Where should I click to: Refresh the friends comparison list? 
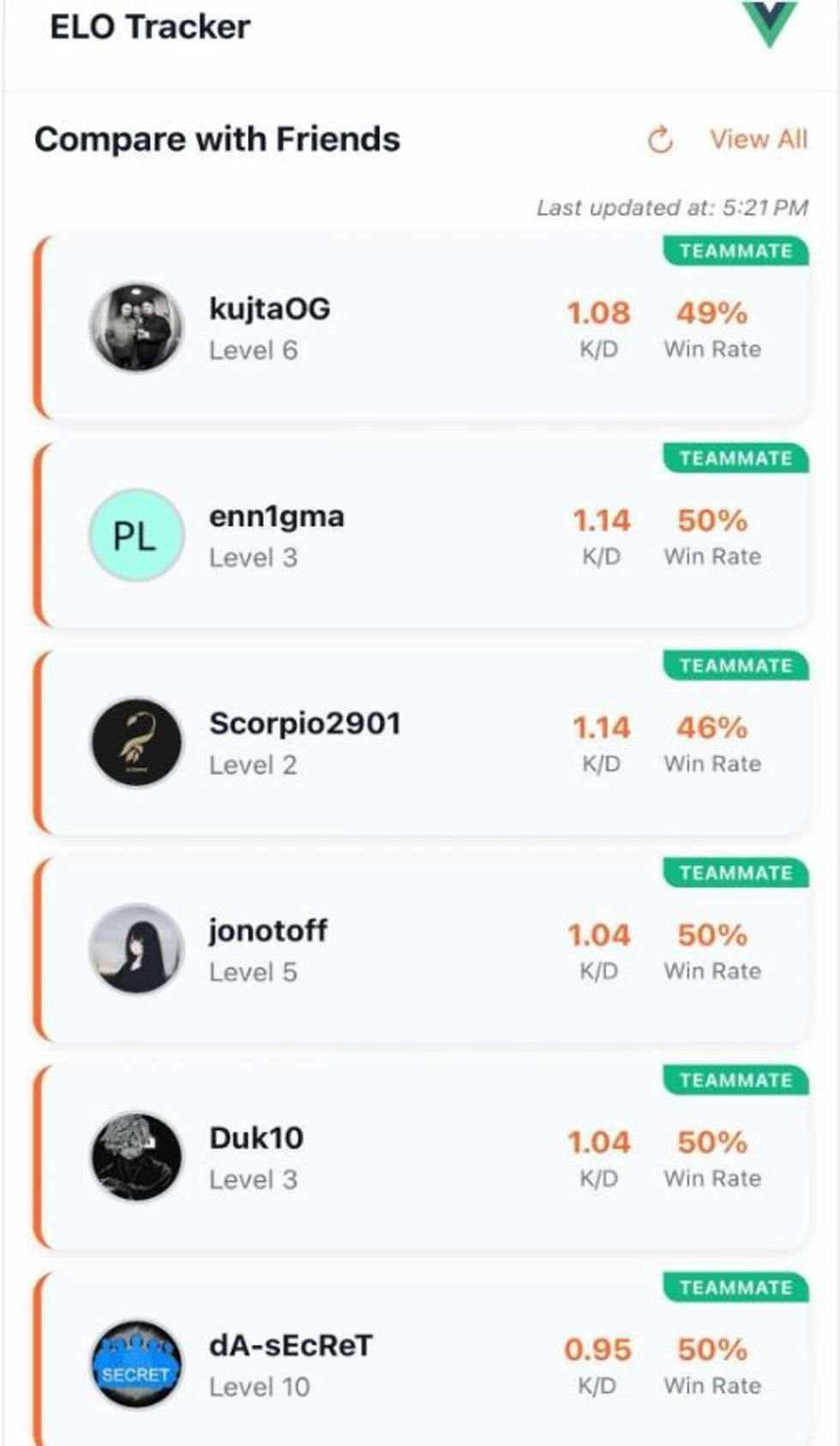[660, 140]
